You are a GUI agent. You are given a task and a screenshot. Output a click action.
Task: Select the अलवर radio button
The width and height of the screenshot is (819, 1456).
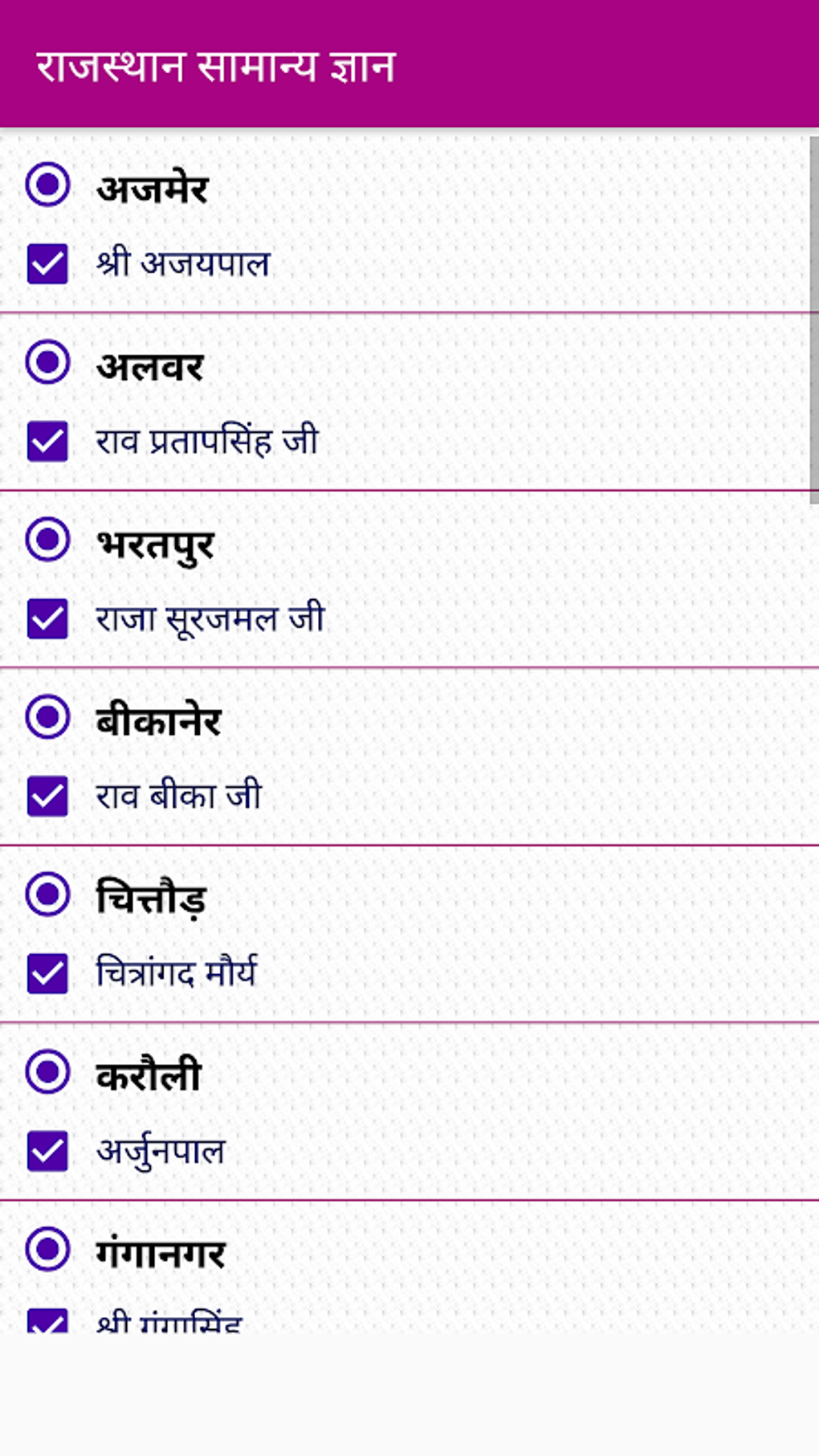47,361
